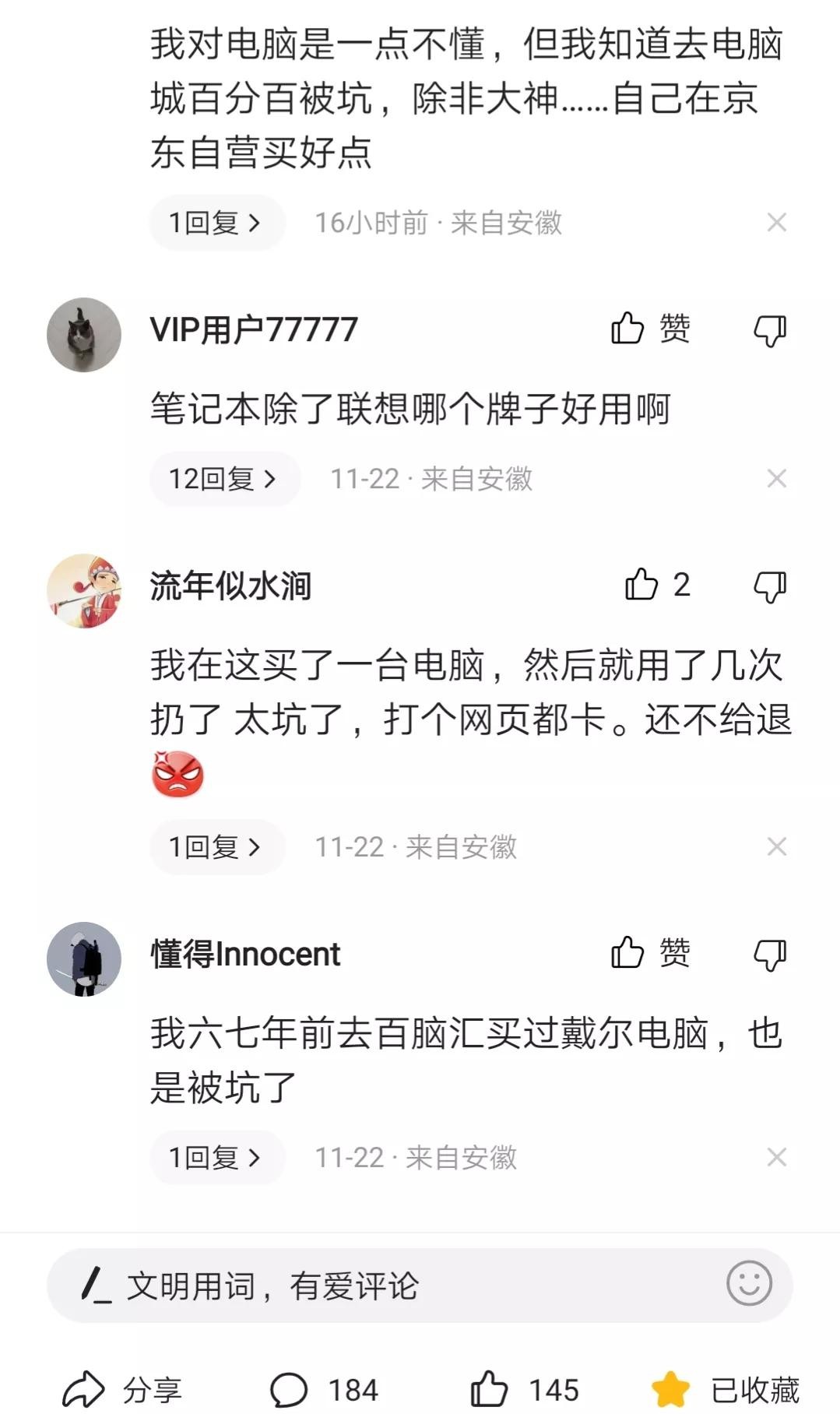The image size is (840, 1414).
Task: Expand the 1回复 under the 16小时前 comment
Action: point(216,223)
